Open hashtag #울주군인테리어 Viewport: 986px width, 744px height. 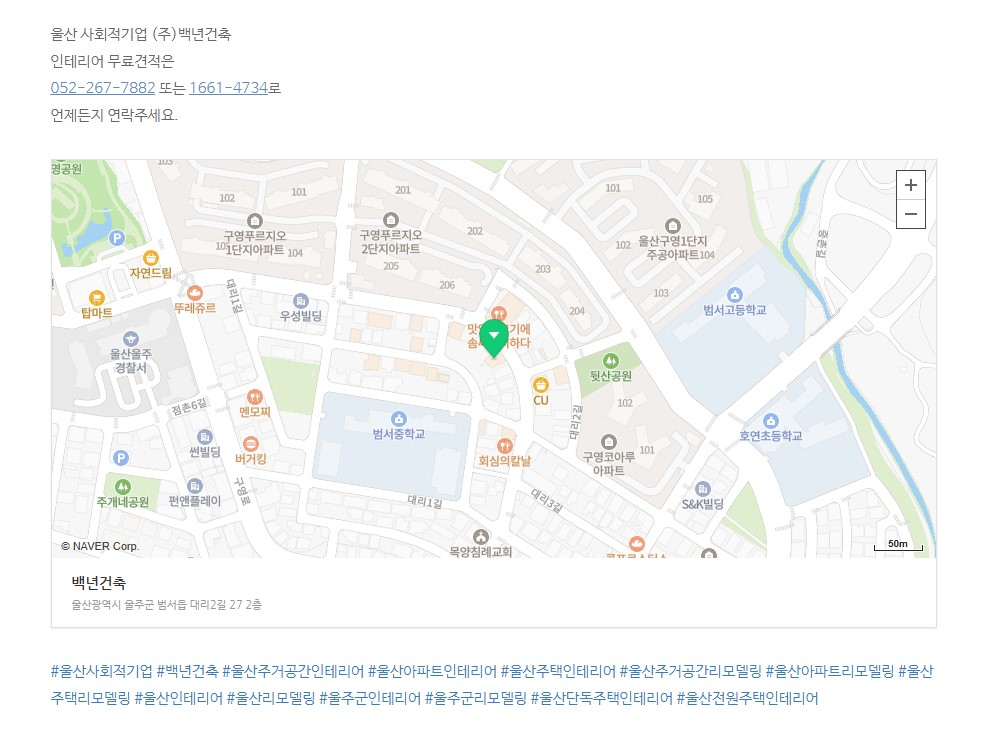click(369, 699)
